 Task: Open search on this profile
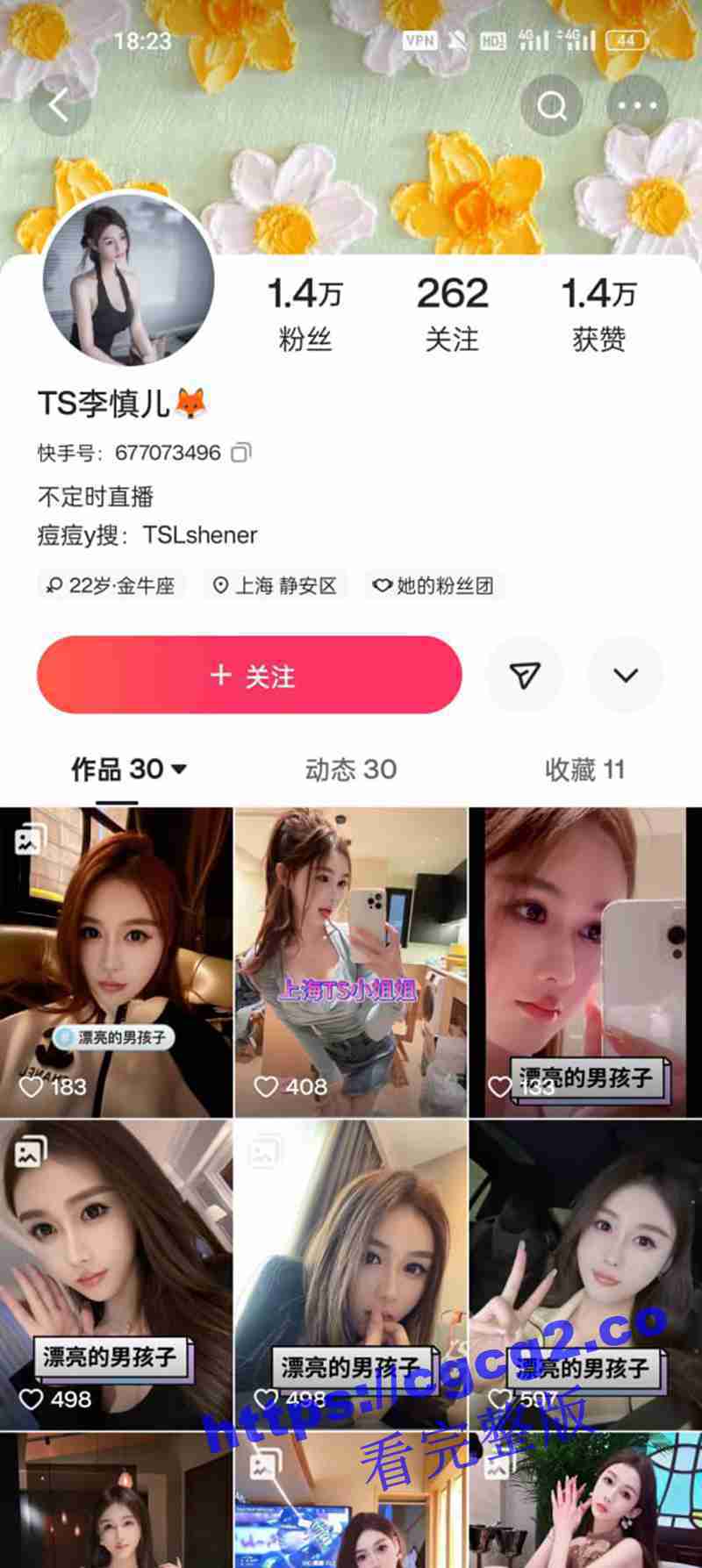pyautogui.click(x=551, y=106)
